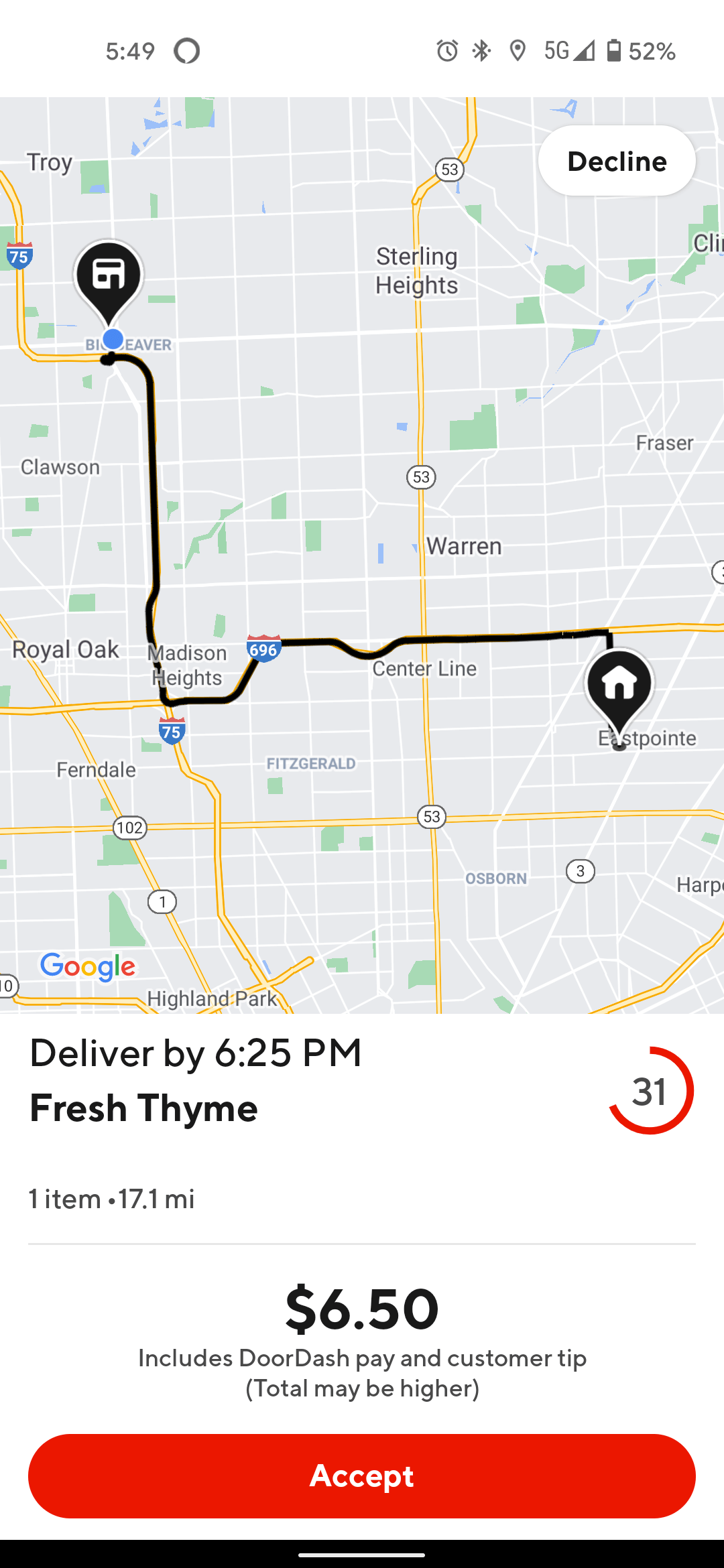Accept the delivery offer
This screenshot has height=1568, width=724.
(x=362, y=1474)
